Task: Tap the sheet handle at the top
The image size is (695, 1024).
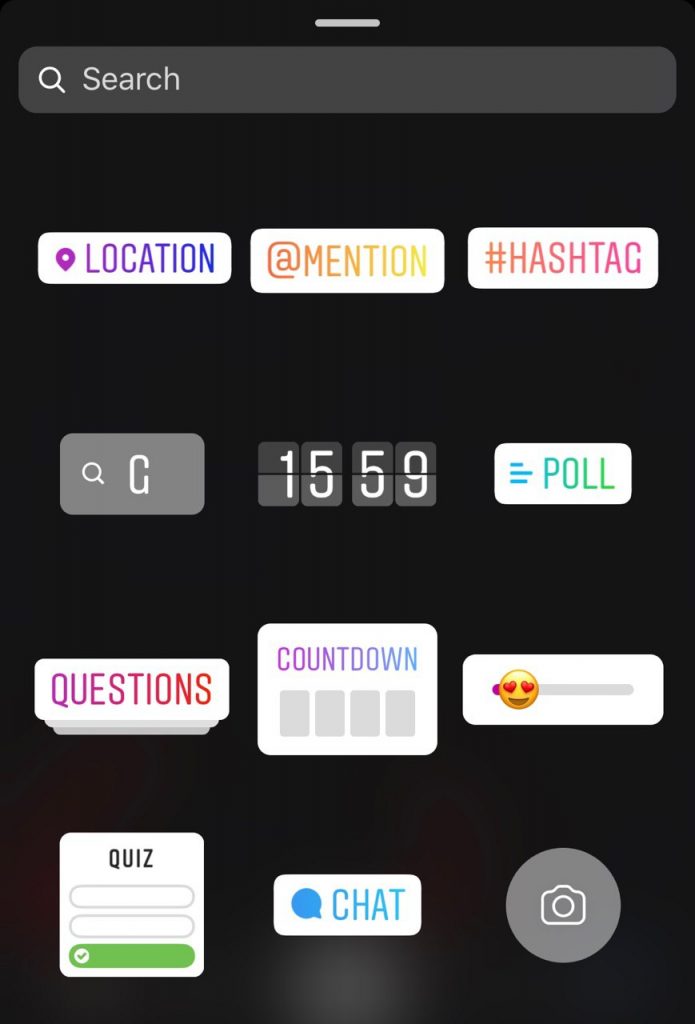Action: [347, 22]
